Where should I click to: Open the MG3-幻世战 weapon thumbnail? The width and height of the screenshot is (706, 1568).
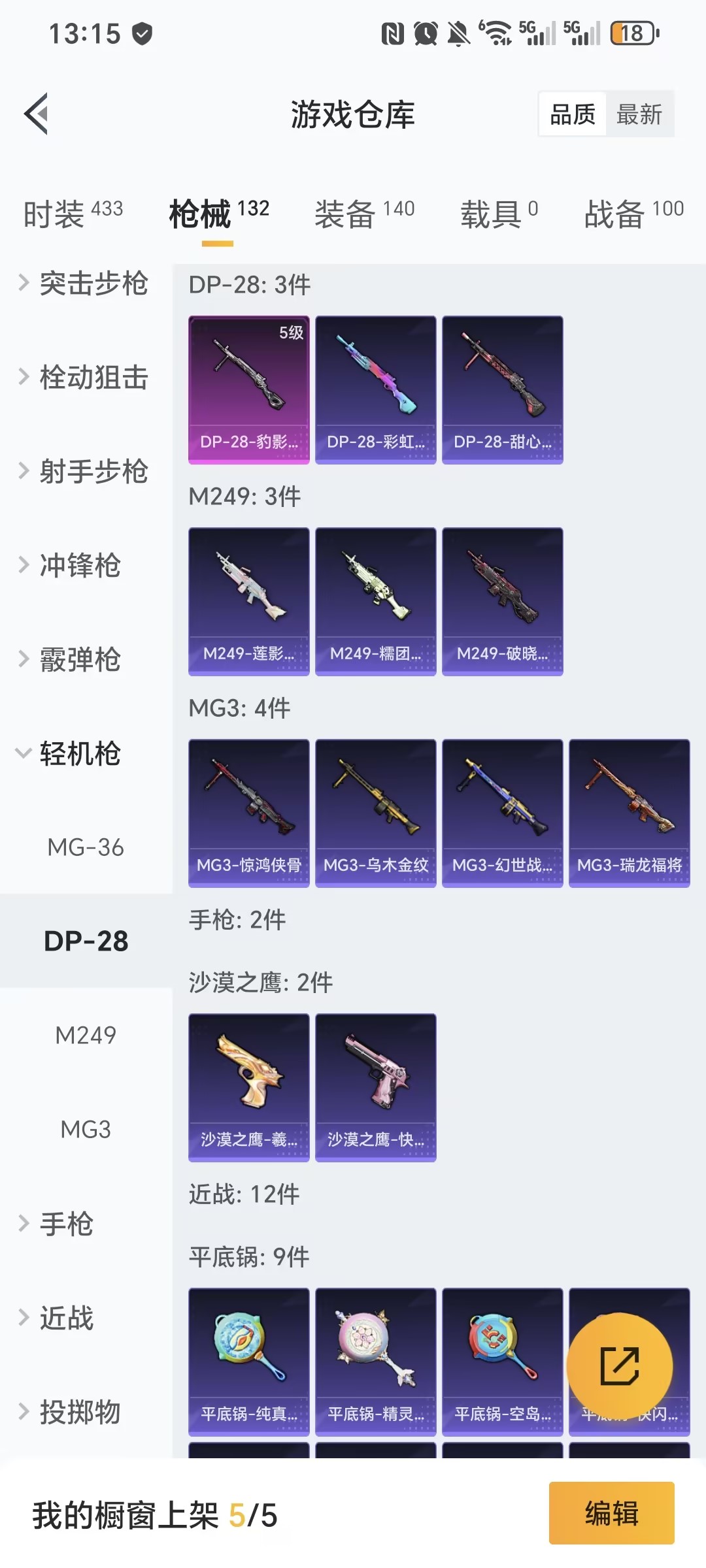point(502,812)
